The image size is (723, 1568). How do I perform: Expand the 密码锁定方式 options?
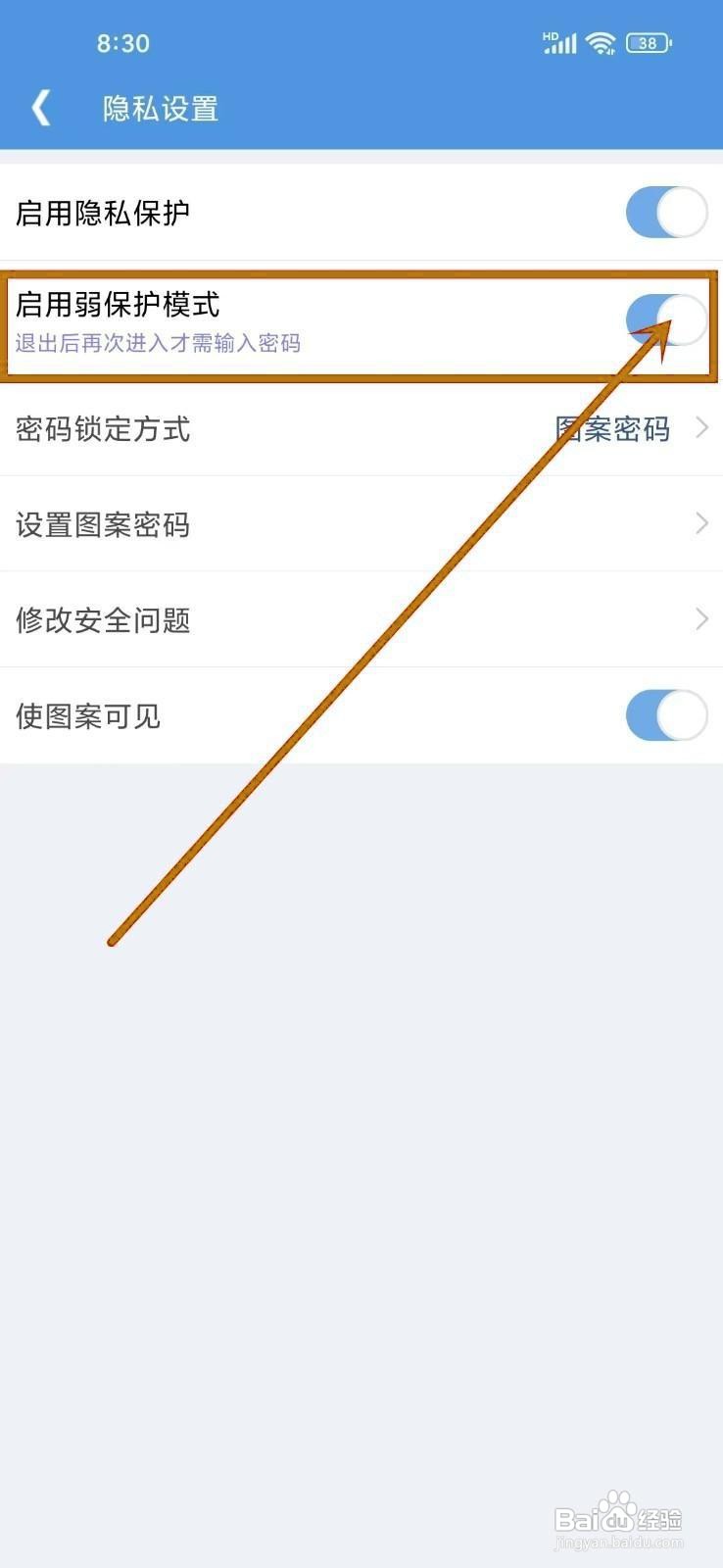(701, 428)
